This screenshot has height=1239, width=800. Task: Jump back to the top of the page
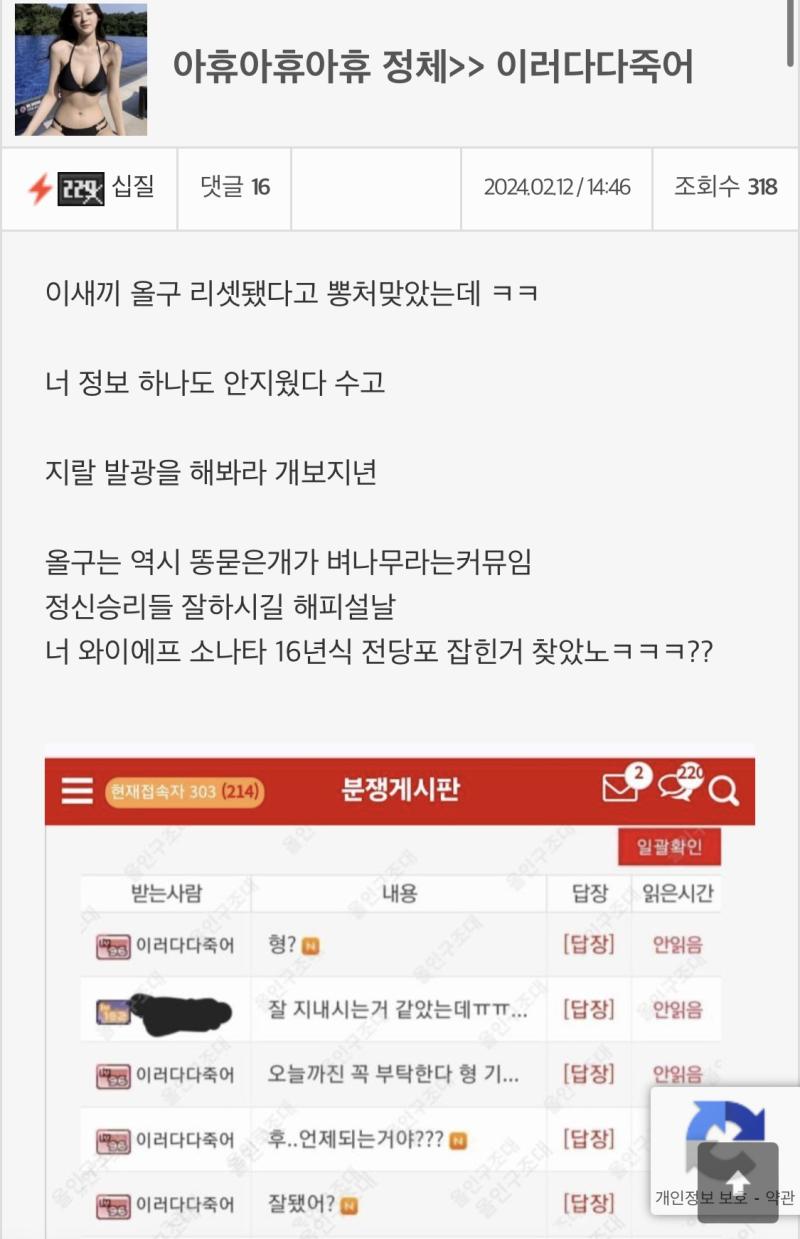click(737, 1180)
